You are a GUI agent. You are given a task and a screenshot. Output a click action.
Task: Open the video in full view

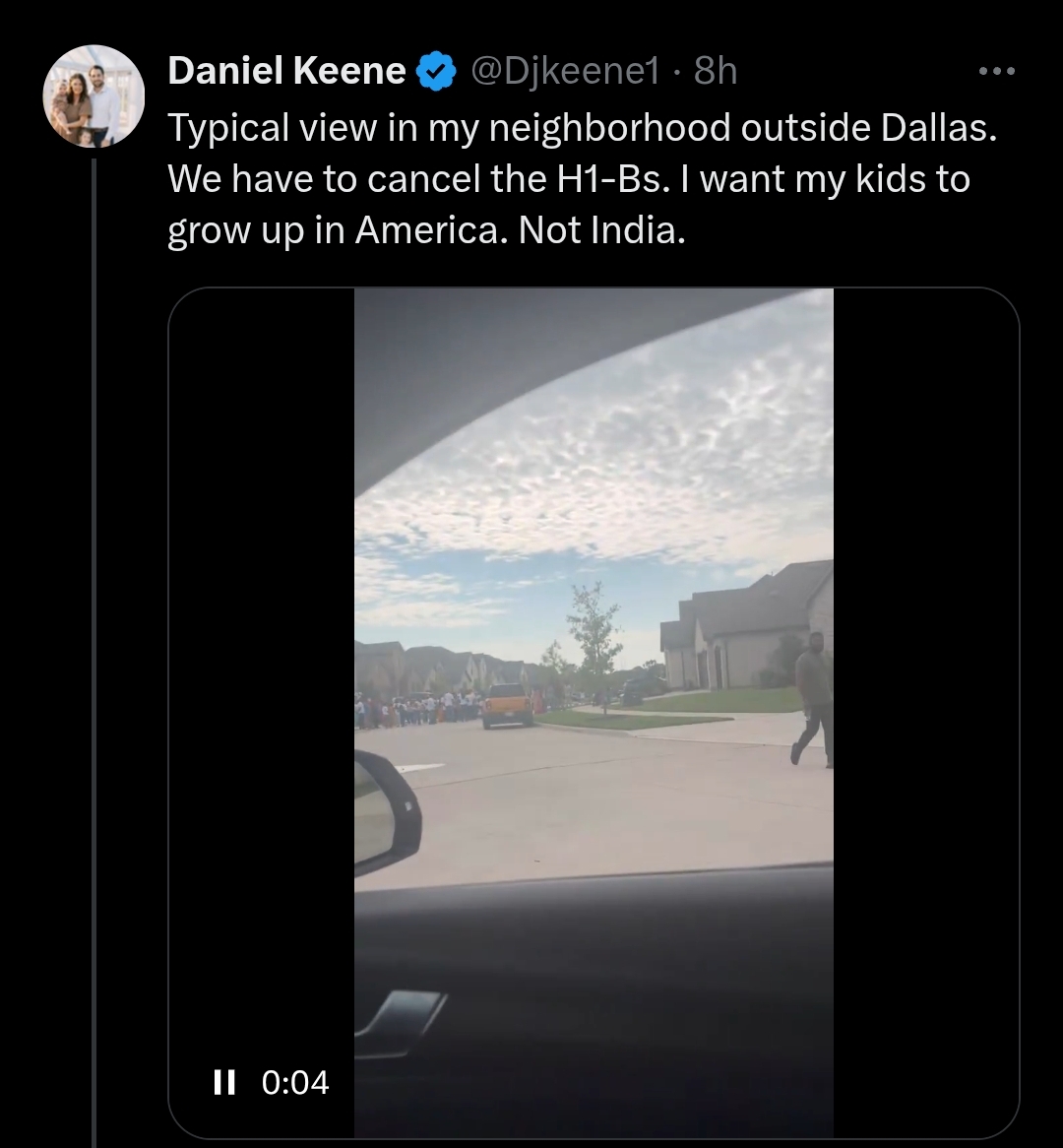[594, 713]
